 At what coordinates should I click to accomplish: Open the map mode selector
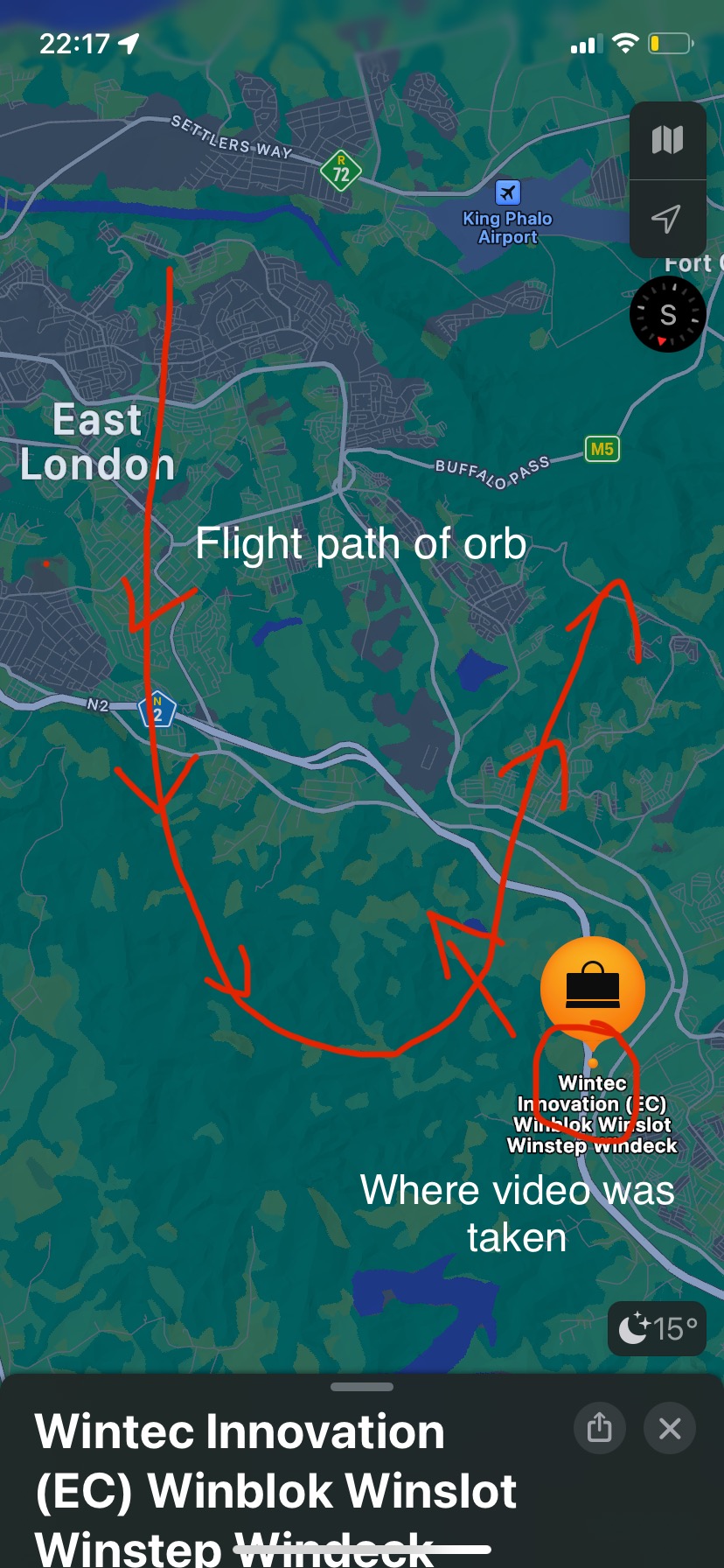[667, 140]
